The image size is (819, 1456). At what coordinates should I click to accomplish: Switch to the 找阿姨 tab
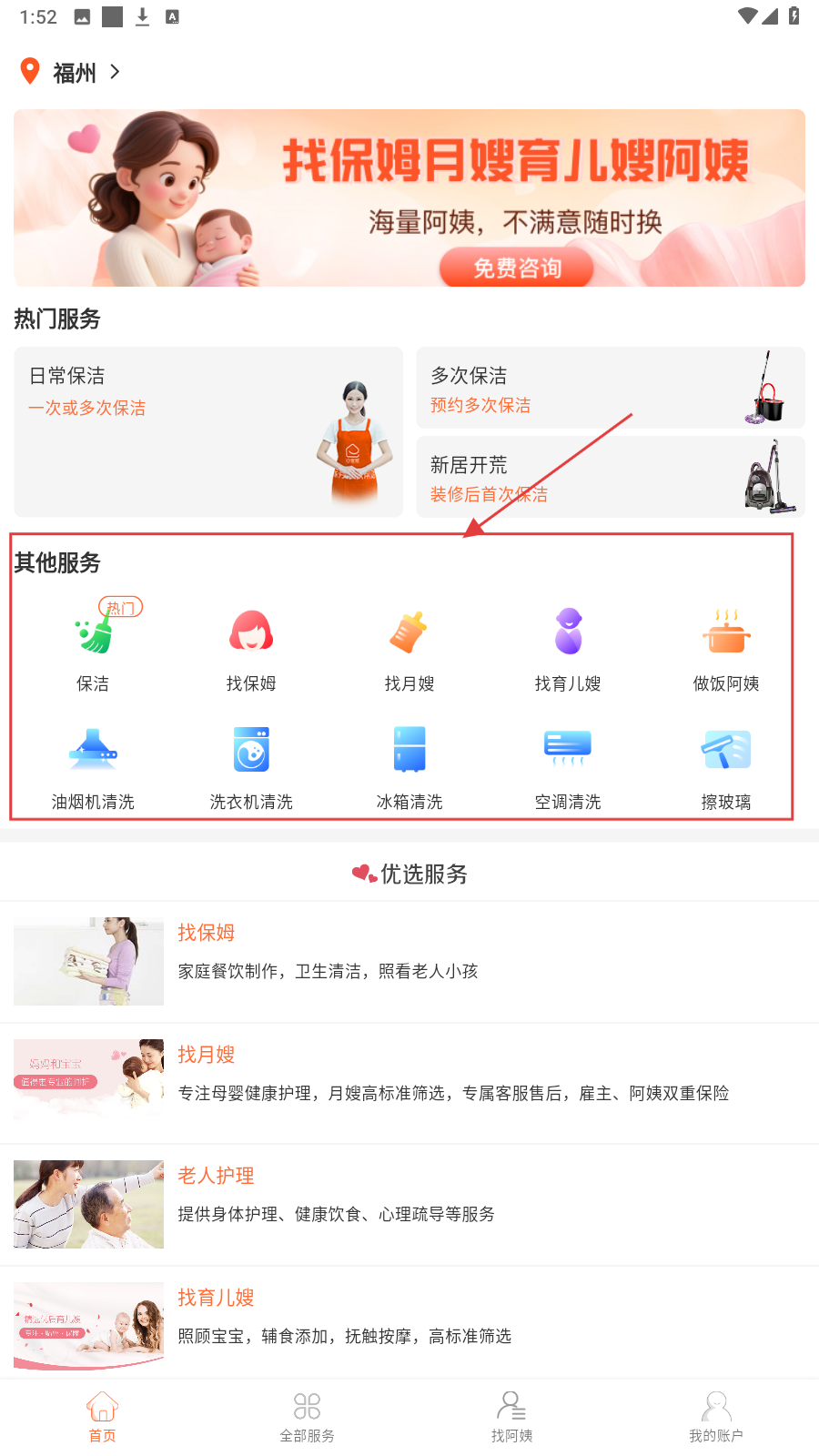(511, 1417)
